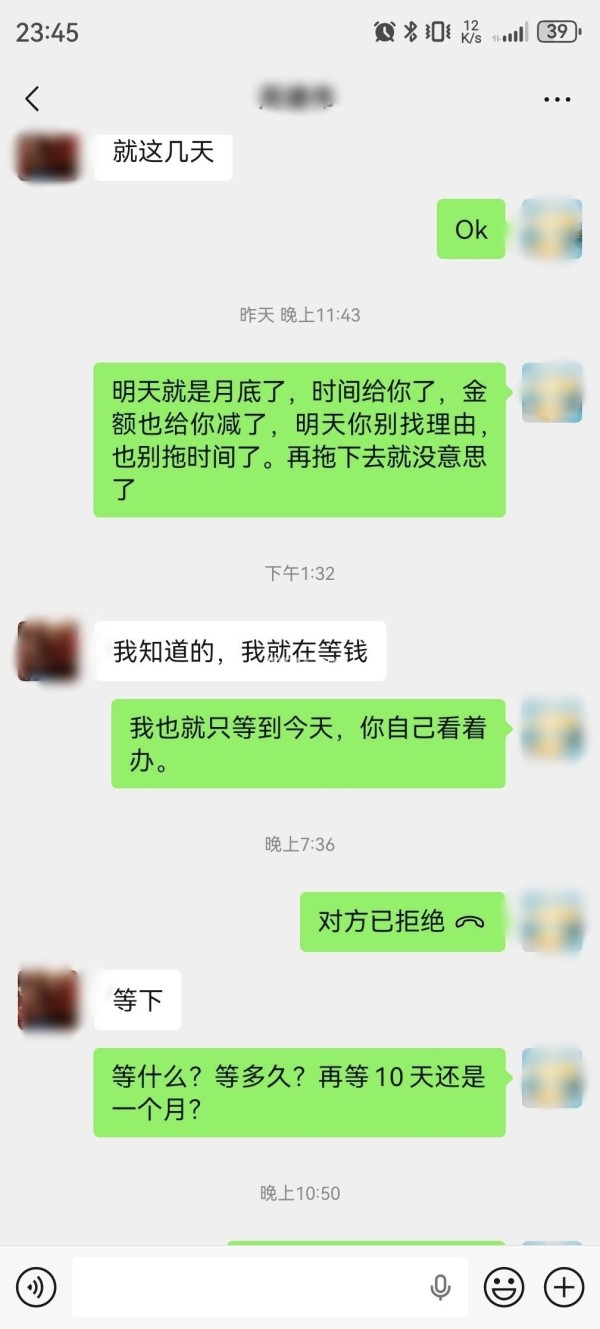Image resolution: width=600 pixels, height=1329 pixels.
Task: Switch to voice message input
Action: coord(36,1287)
